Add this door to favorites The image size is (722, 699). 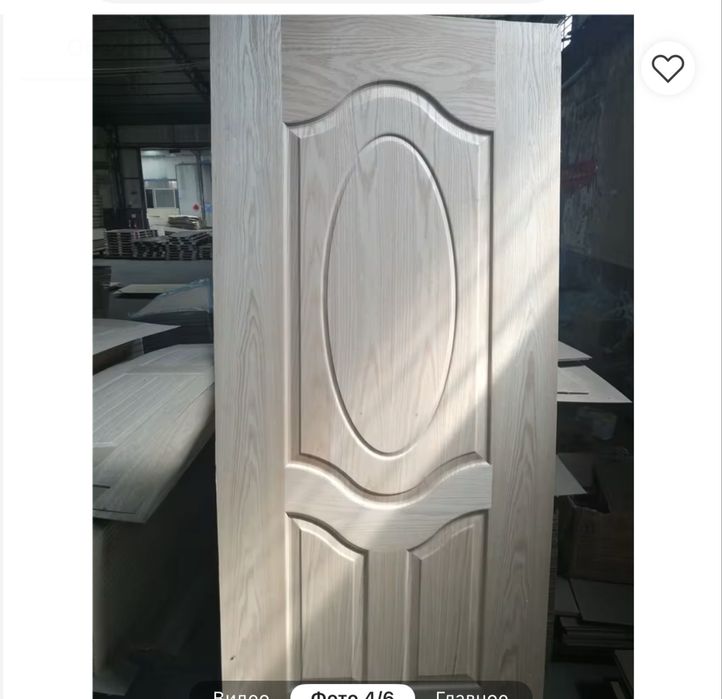pos(667,68)
